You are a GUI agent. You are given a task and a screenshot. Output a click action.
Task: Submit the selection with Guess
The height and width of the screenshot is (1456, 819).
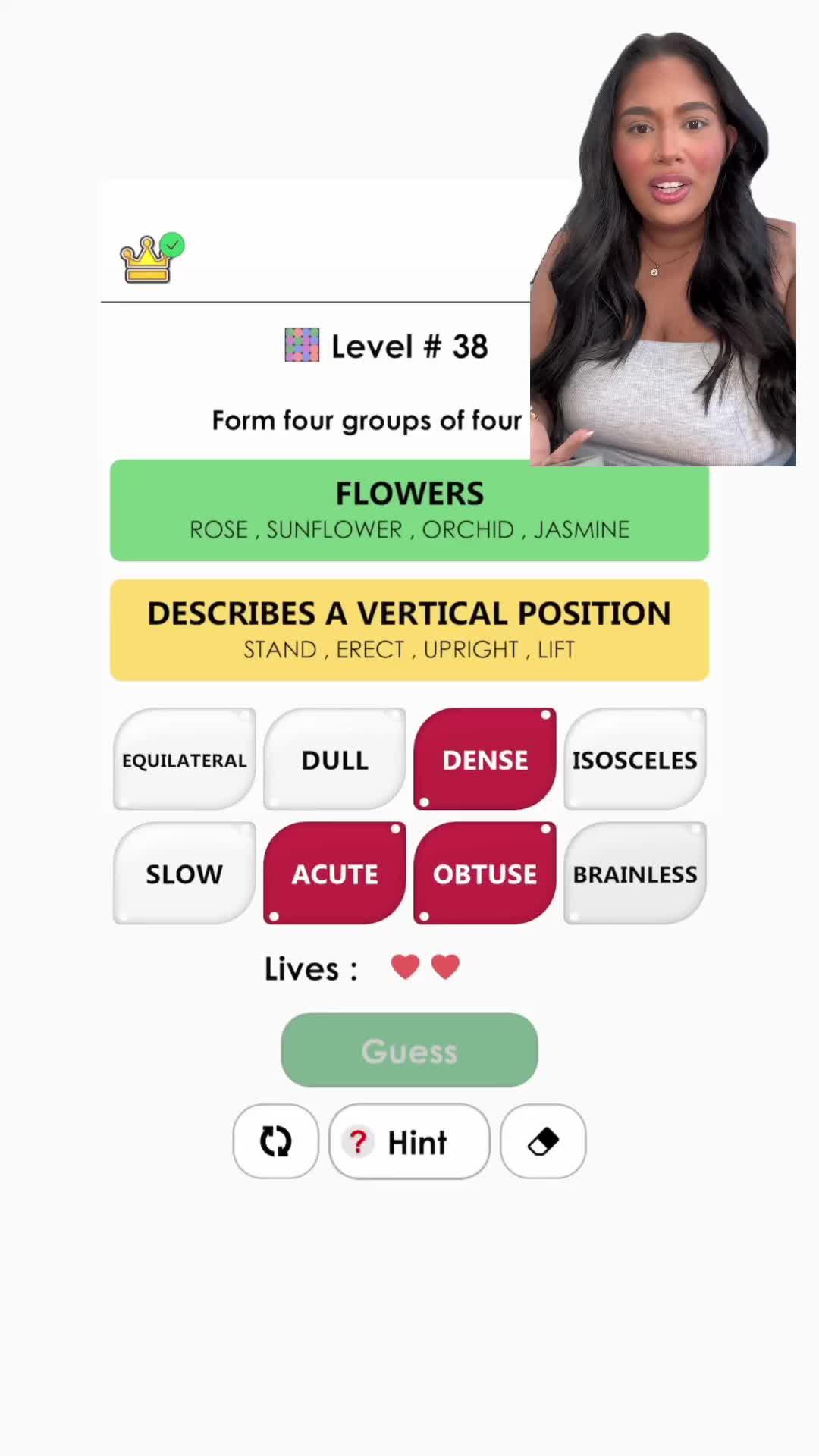409,1050
